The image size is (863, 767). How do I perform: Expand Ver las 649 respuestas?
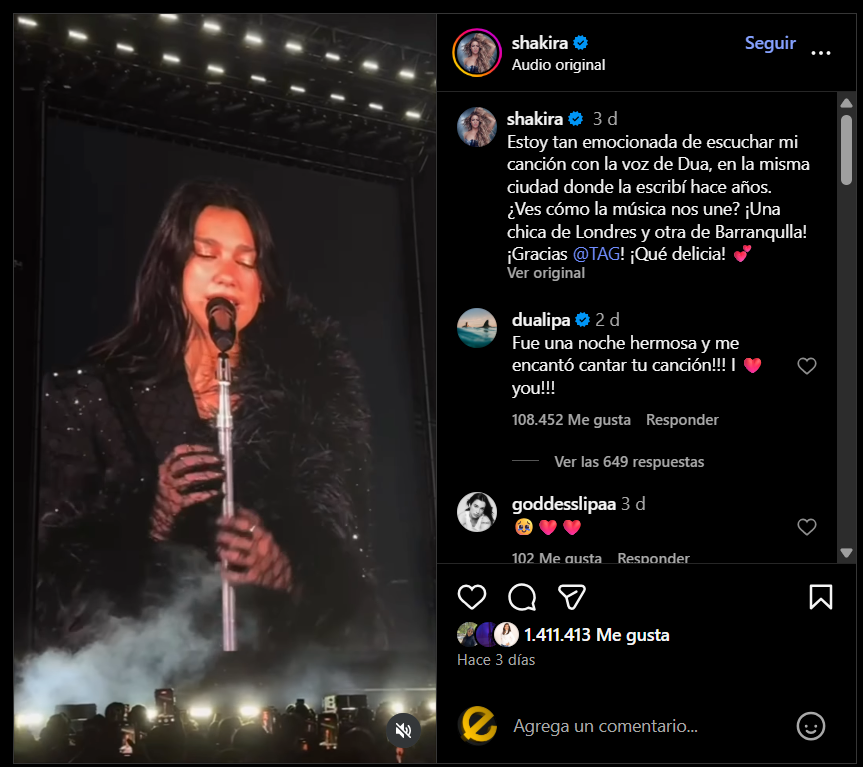(x=629, y=462)
